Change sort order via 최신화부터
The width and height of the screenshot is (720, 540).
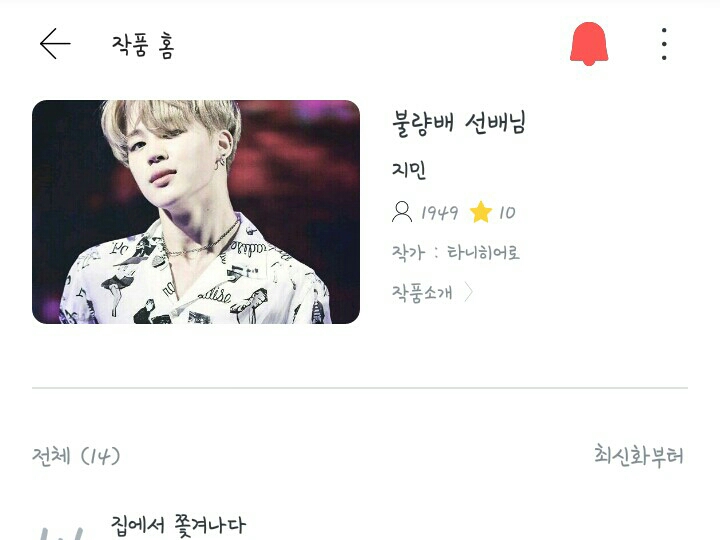(x=639, y=456)
